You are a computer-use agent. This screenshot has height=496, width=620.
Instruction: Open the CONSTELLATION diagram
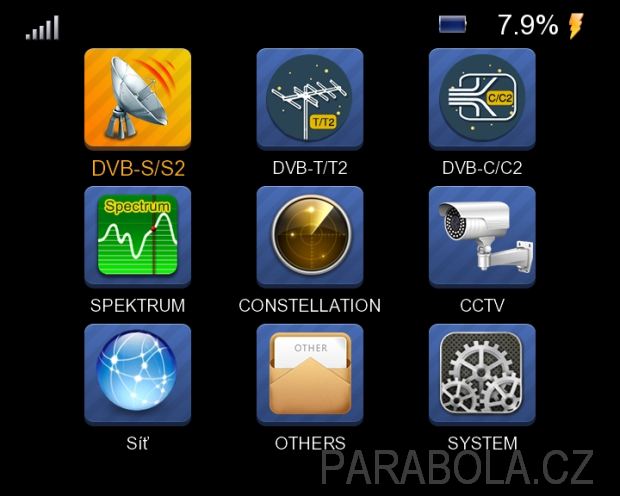pos(309,238)
